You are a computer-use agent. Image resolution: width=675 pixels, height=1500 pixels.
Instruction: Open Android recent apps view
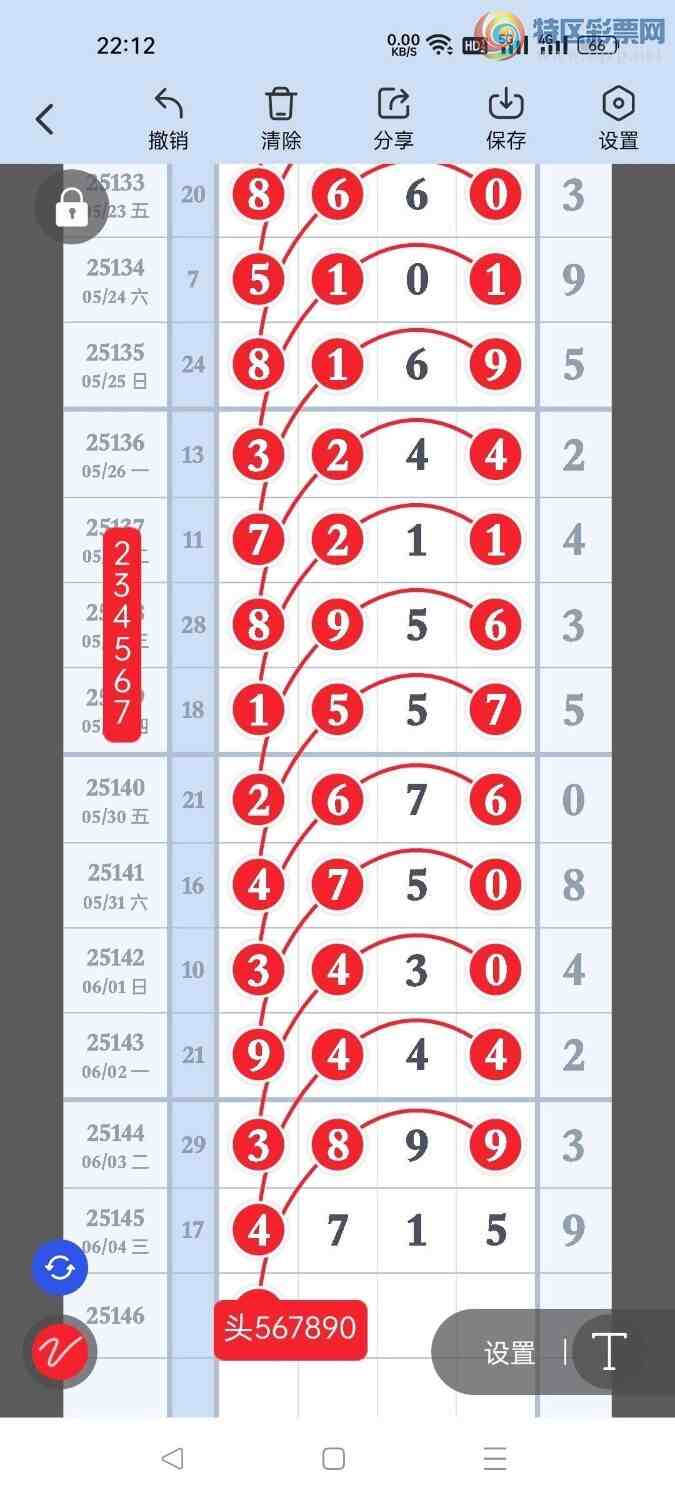point(495,1459)
